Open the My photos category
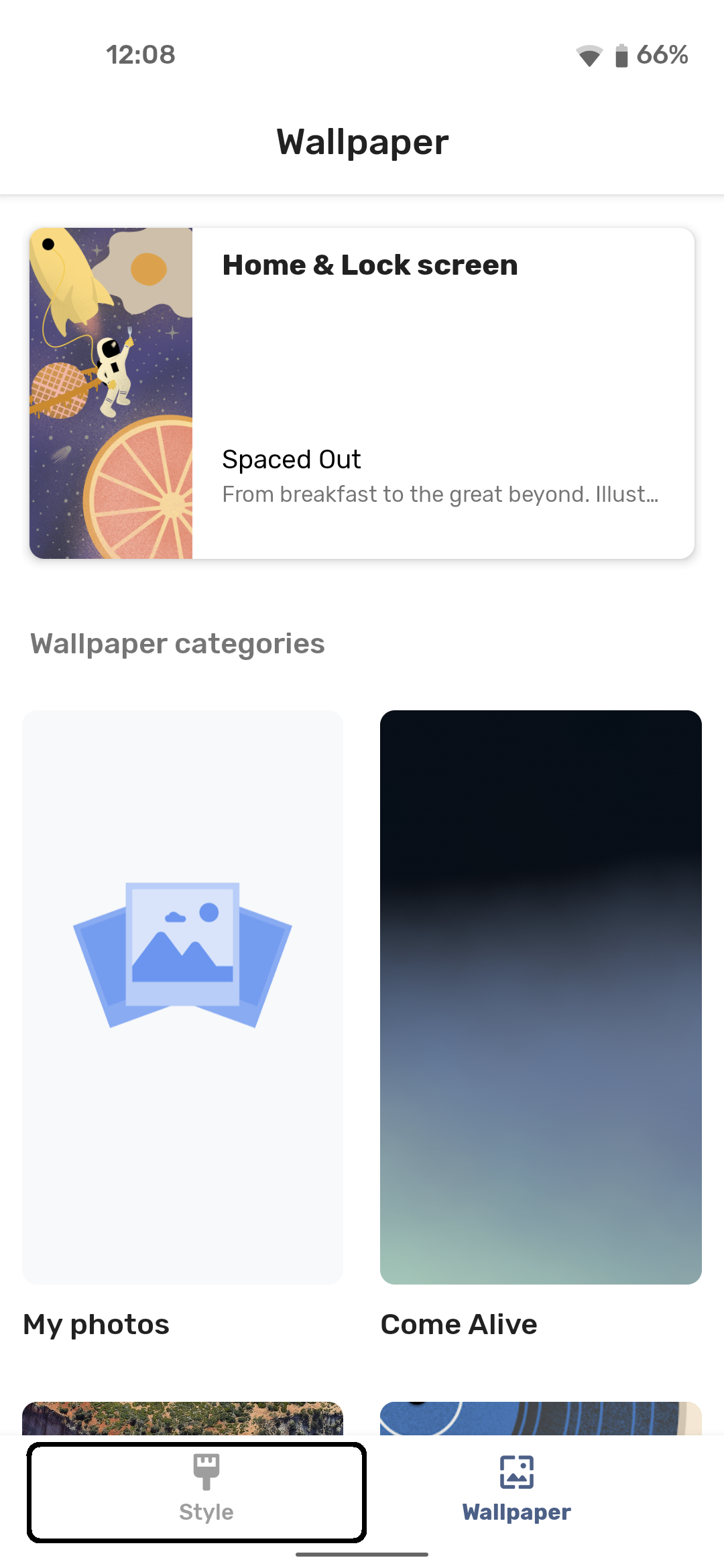724x1568 pixels. 182,997
